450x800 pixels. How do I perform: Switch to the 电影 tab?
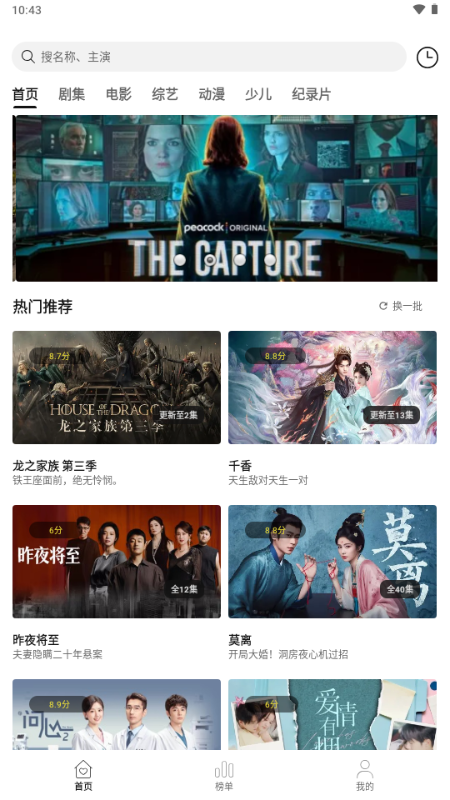(x=118, y=94)
